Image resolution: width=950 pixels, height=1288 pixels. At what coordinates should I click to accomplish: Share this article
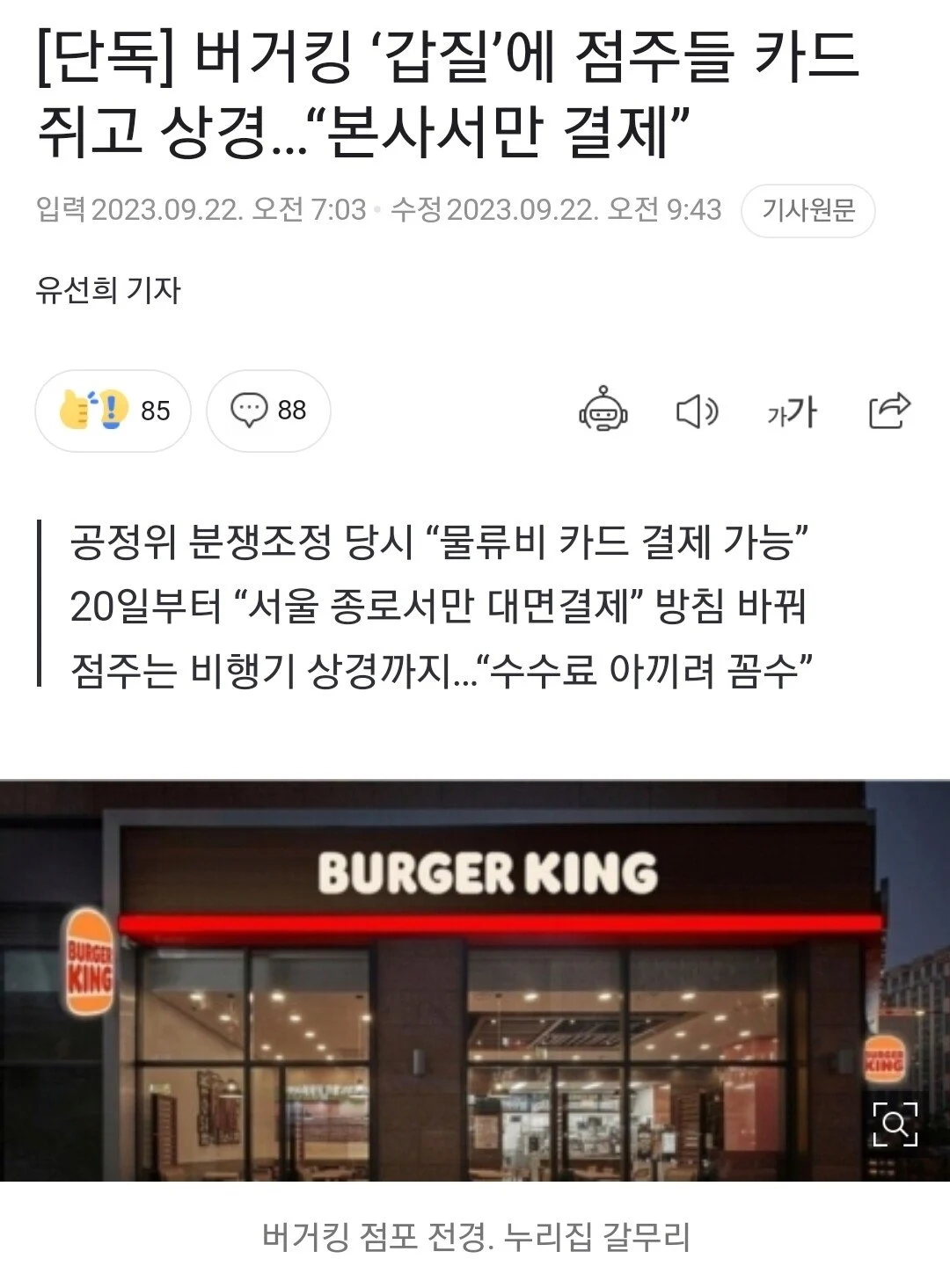888,410
